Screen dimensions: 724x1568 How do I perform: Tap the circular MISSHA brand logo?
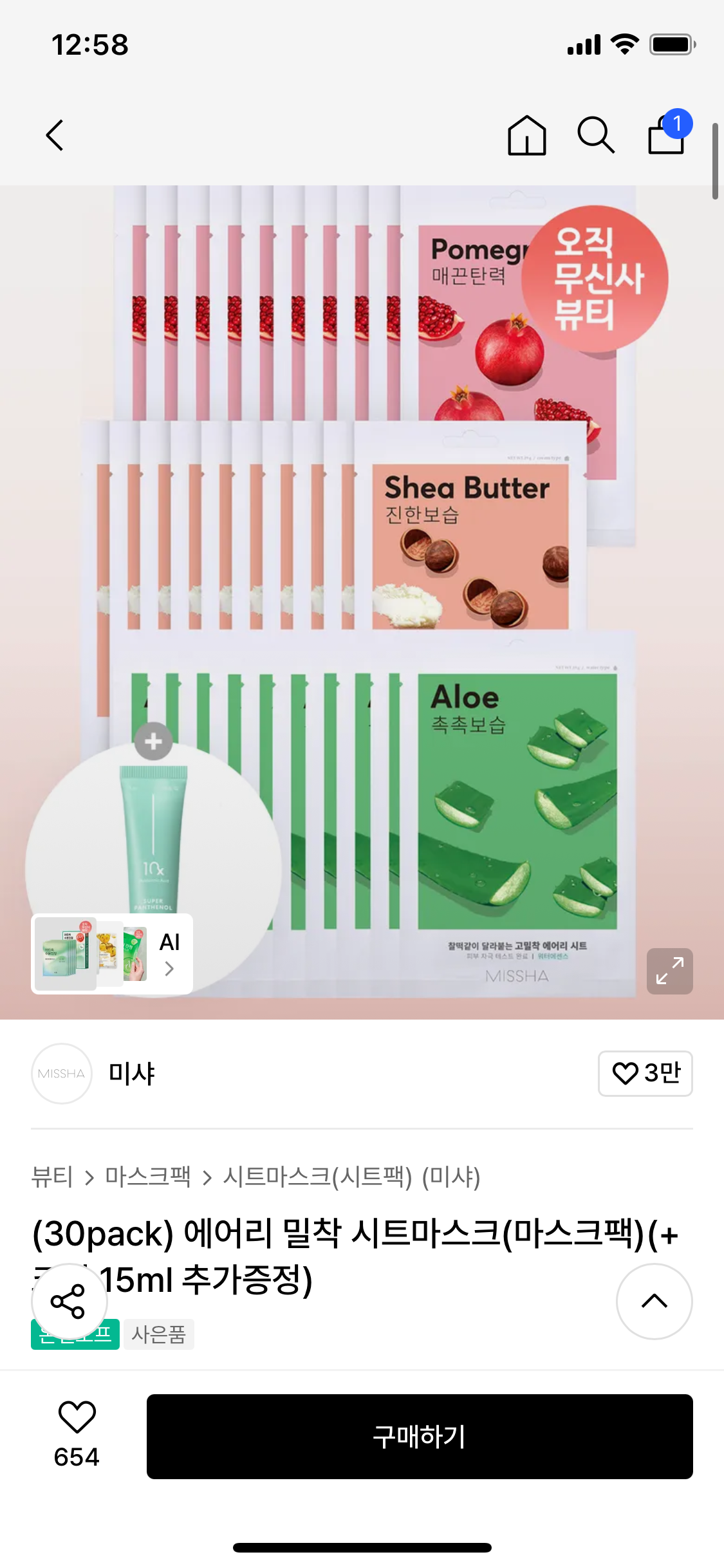pyautogui.click(x=61, y=1074)
